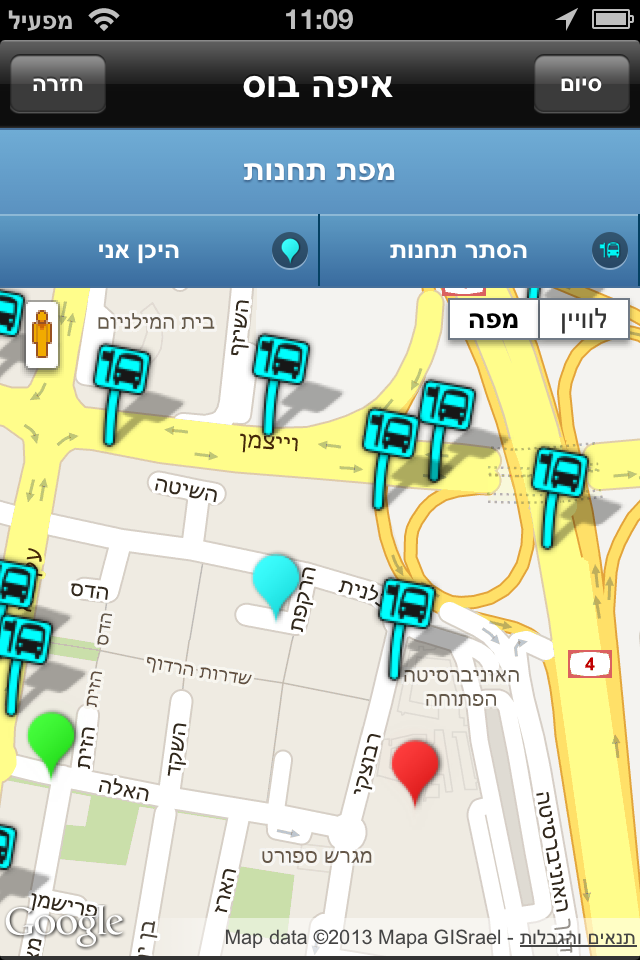Tap הסתר תחנות to hide stations
The width and height of the screenshot is (640, 960).
(479, 250)
